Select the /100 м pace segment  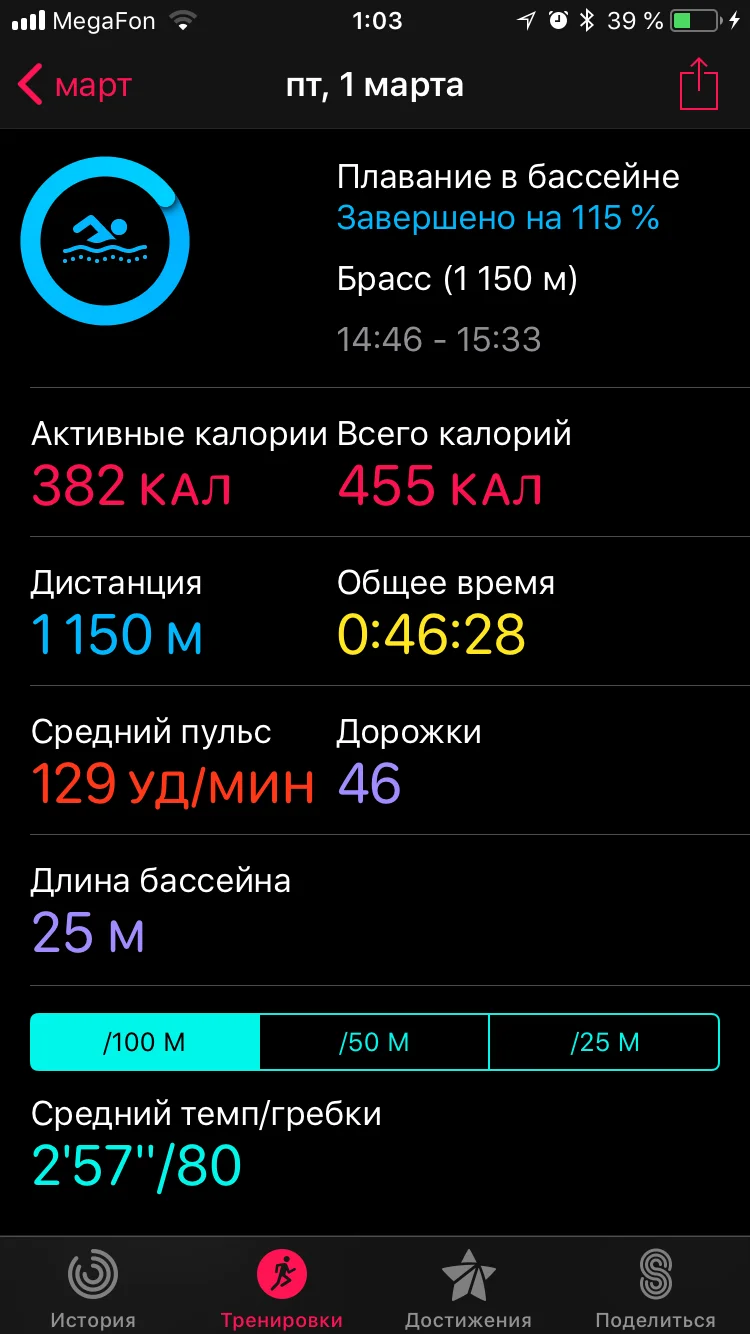[145, 1042]
